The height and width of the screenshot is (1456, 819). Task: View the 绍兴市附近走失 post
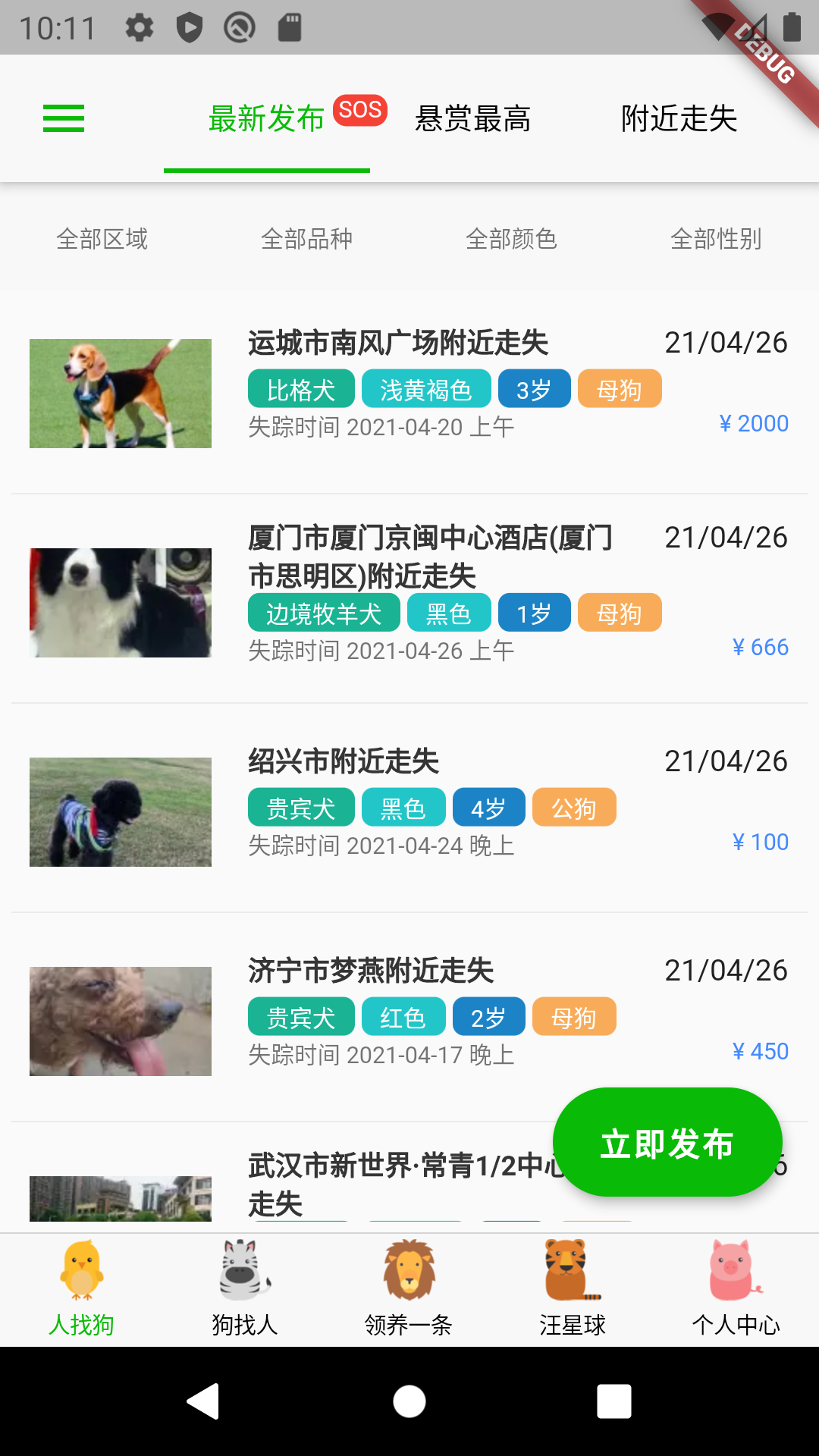pyautogui.click(x=344, y=761)
